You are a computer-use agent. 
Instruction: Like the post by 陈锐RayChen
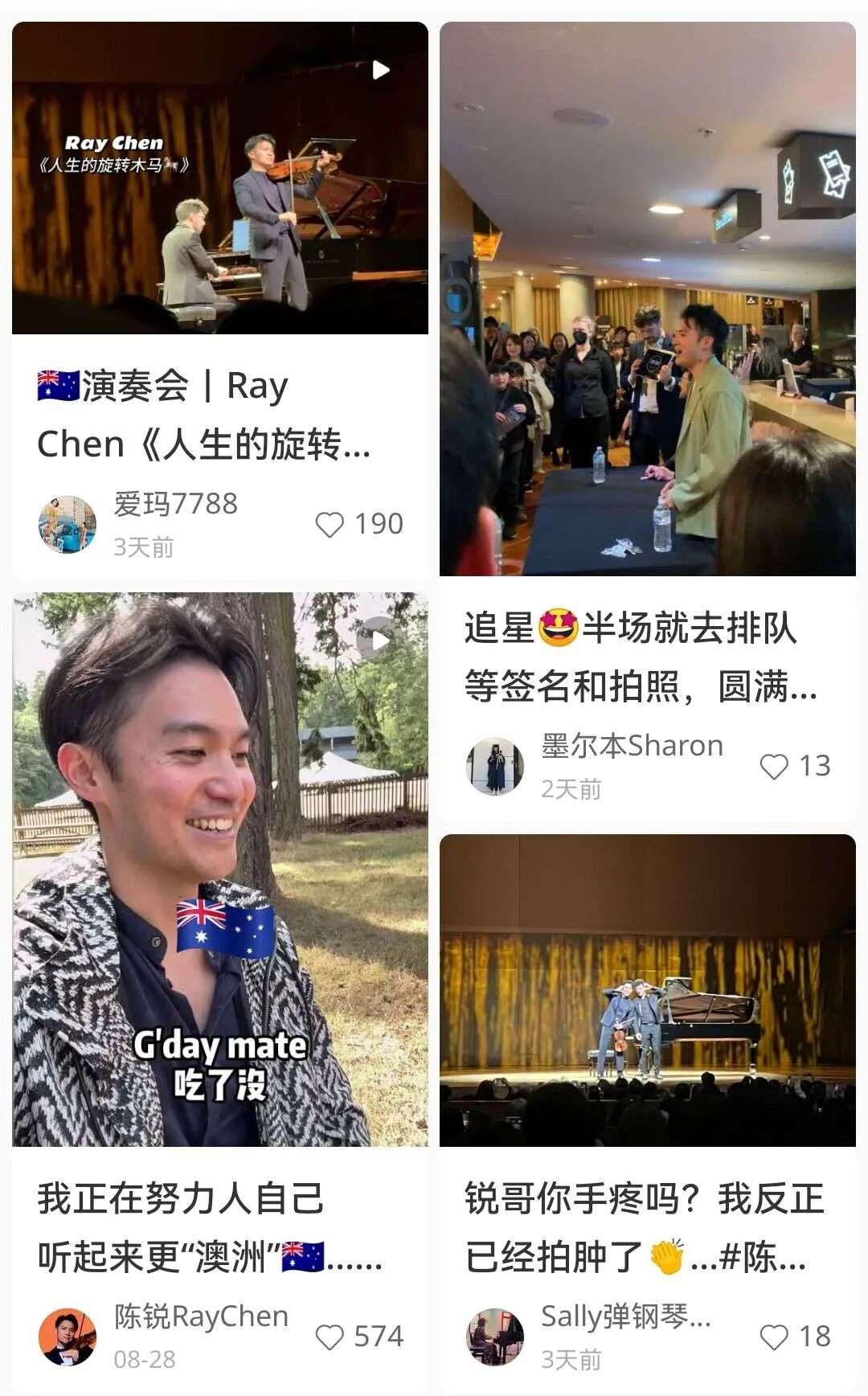tap(330, 1337)
